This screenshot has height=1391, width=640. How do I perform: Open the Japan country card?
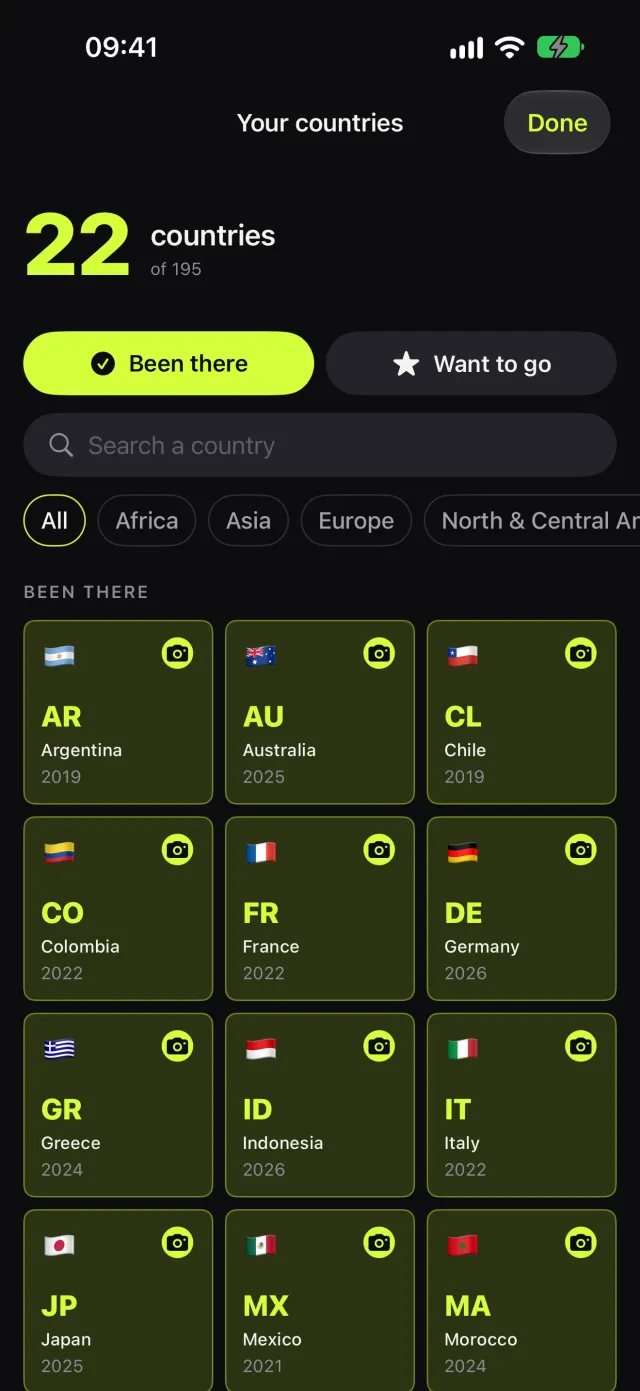[x=118, y=1300]
